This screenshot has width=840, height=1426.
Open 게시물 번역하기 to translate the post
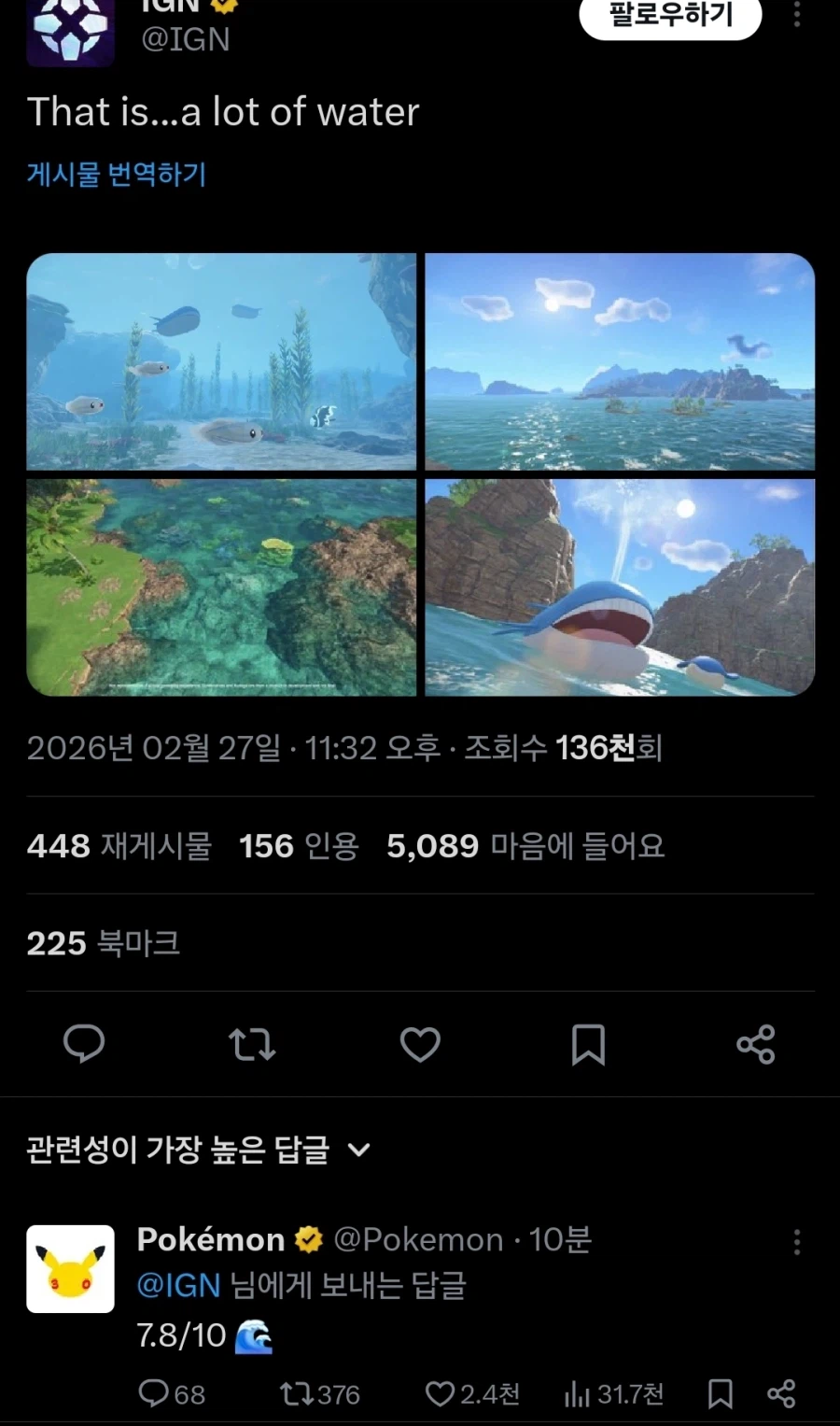[116, 175]
